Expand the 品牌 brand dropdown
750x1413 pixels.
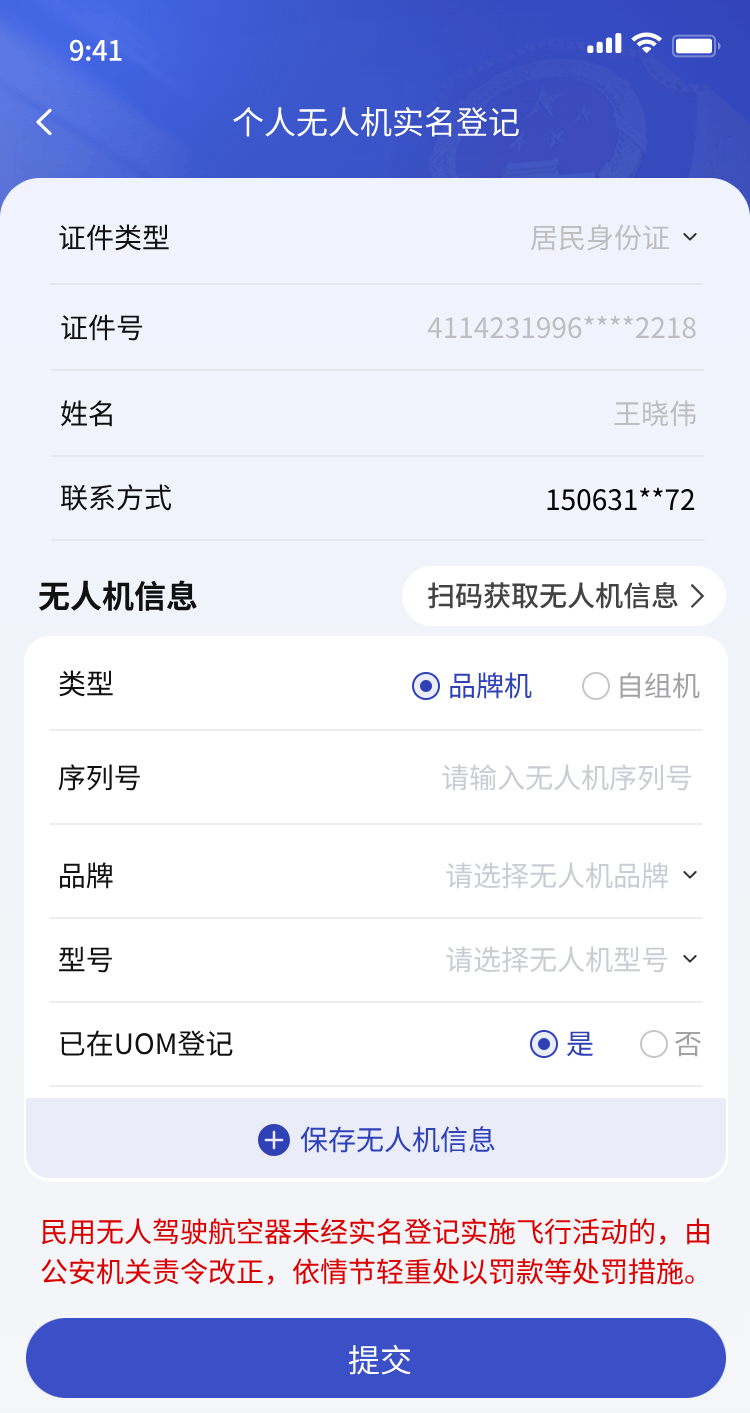571,876
